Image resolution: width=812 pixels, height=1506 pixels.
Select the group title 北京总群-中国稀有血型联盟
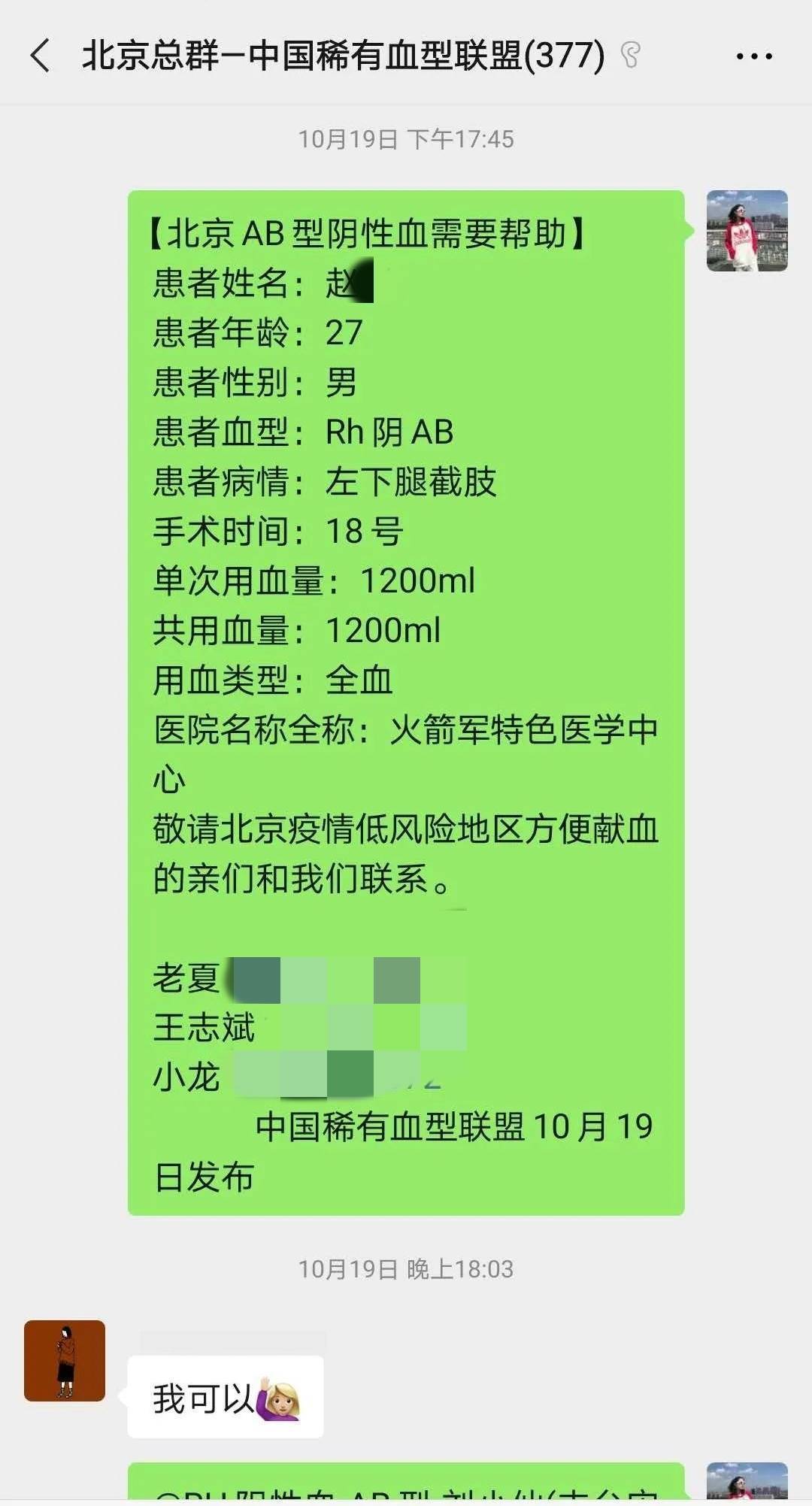pos(301,56)
